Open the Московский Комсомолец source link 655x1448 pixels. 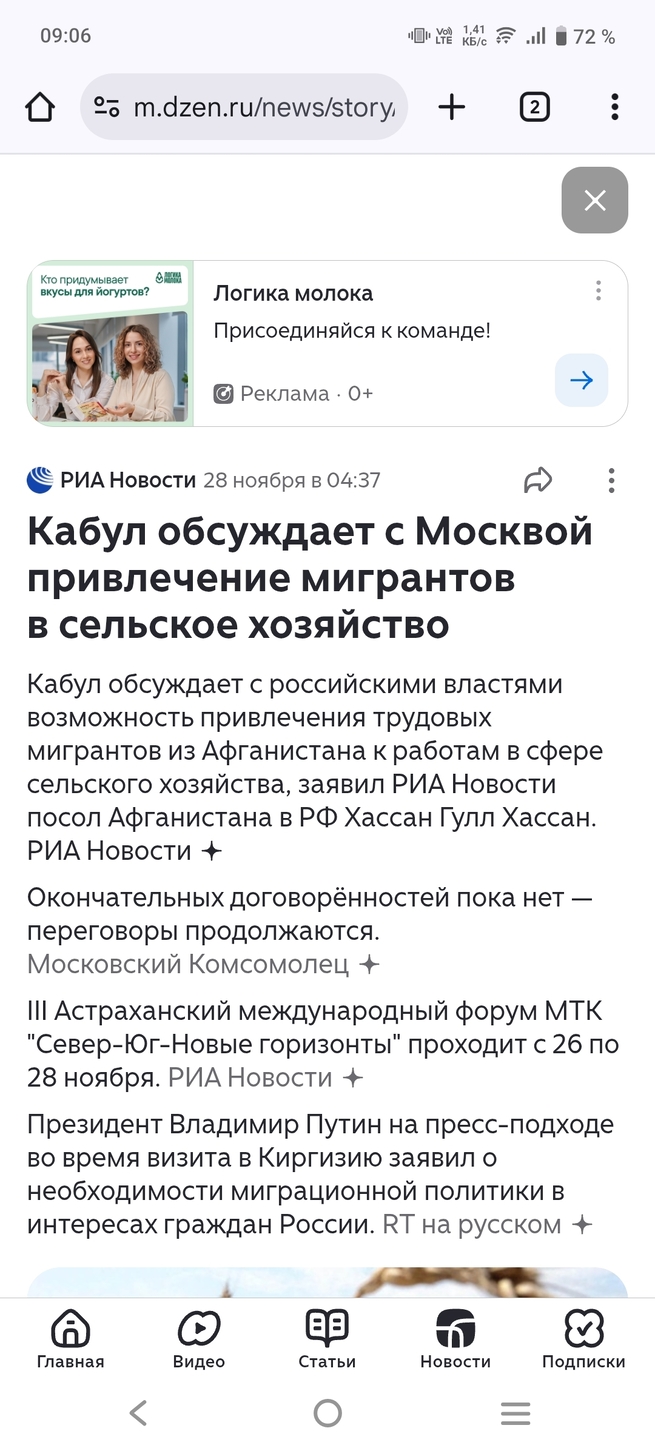point(188,964)
